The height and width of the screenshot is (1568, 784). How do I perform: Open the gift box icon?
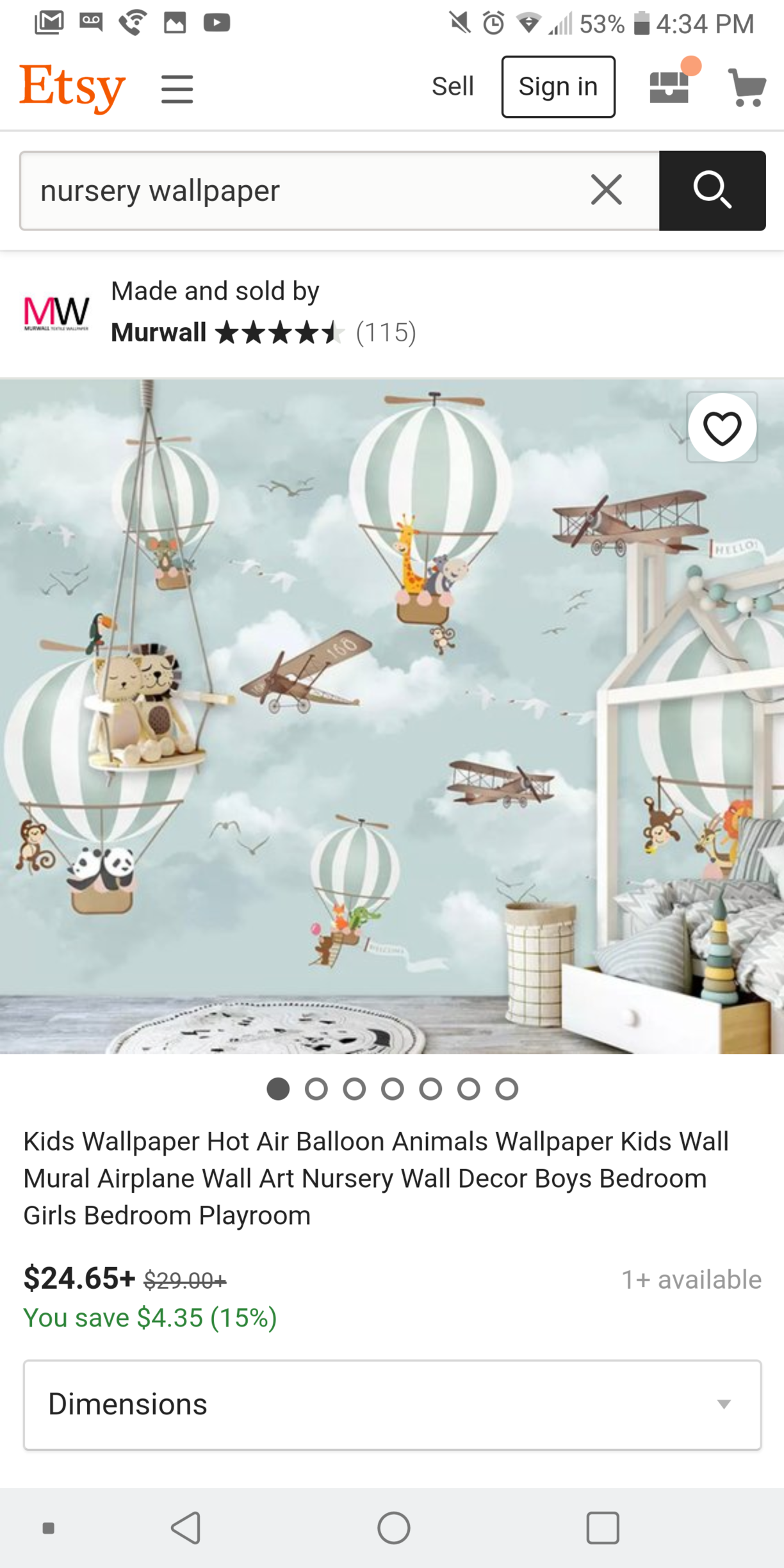pos(669,86)
